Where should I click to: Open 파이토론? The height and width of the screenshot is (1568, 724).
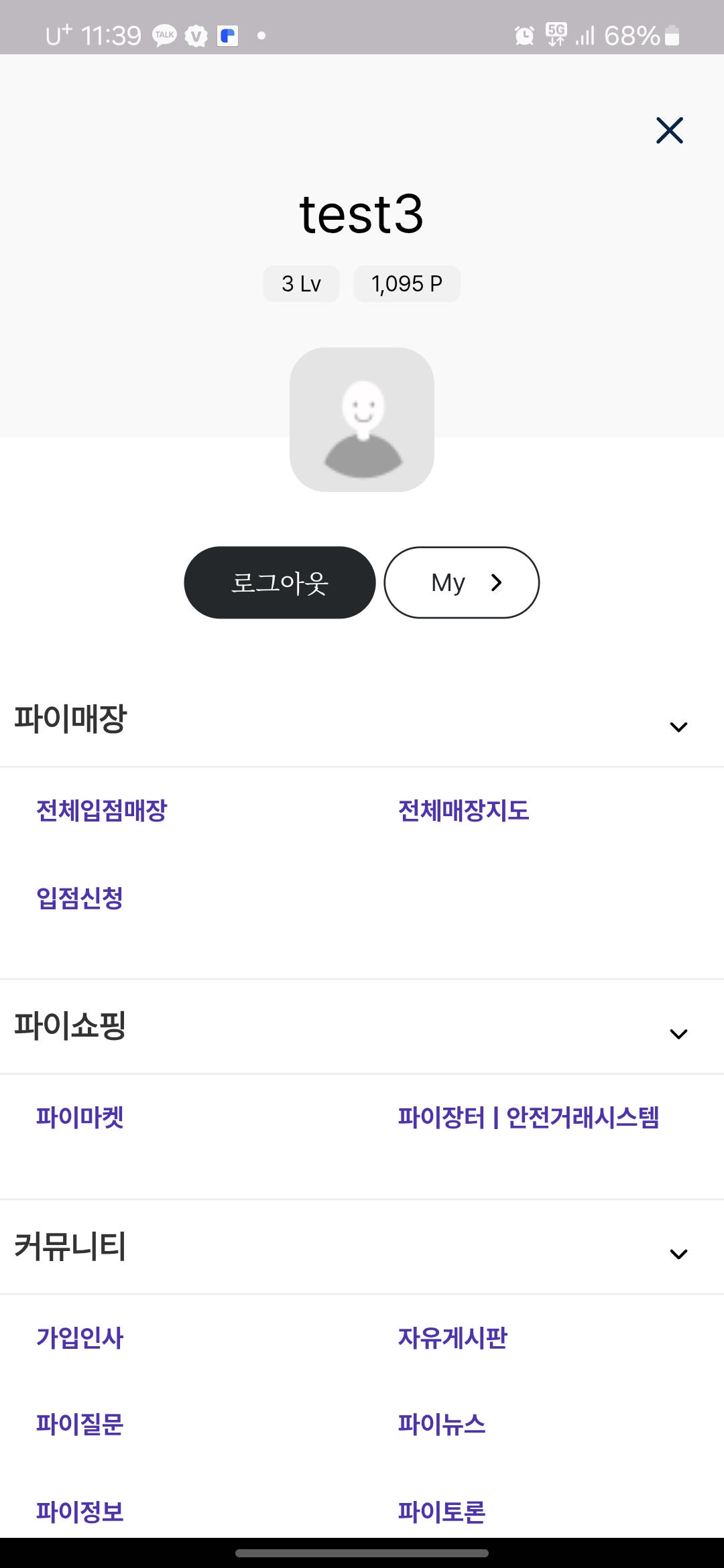[x=442, y=1511]
